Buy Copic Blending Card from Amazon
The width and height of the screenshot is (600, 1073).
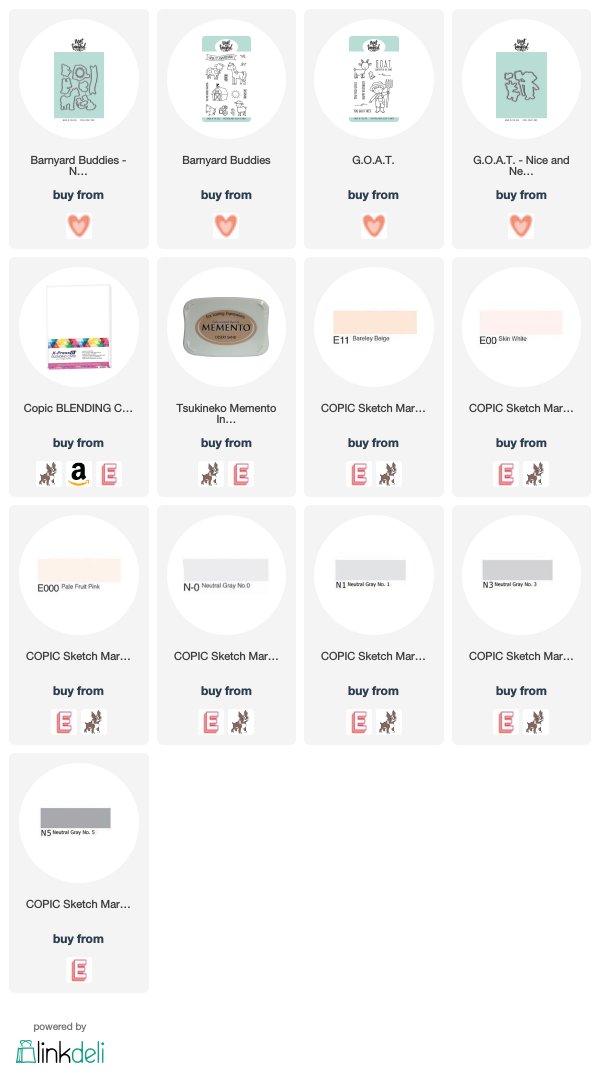point(79,474)
